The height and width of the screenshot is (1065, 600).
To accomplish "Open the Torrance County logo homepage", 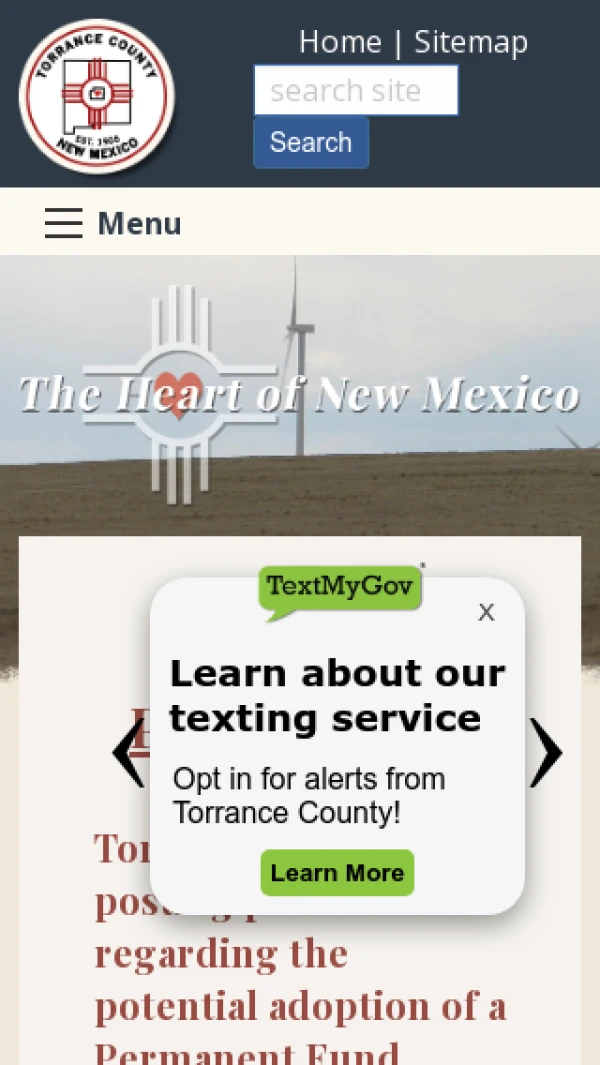I will click(97, 97).
